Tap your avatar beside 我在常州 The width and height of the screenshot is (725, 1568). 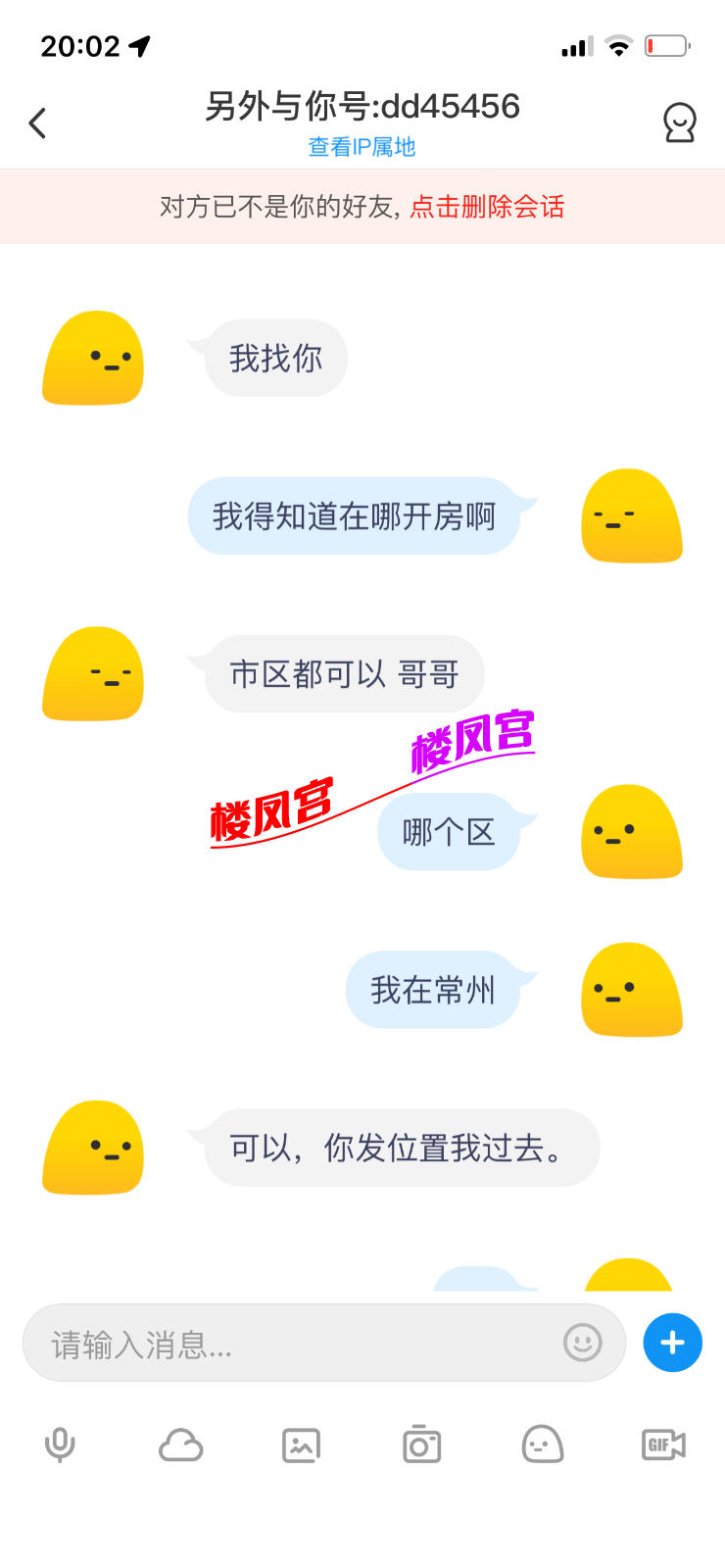tap(632, 990)
